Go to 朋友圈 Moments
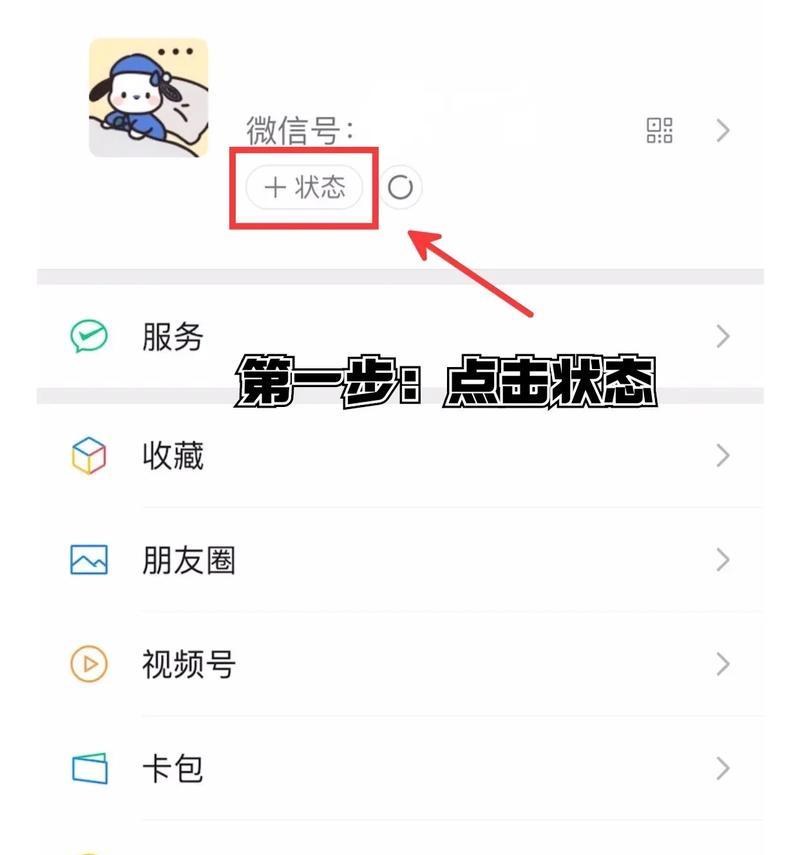The width and height of the screenshot is (800, 855). 400,560
